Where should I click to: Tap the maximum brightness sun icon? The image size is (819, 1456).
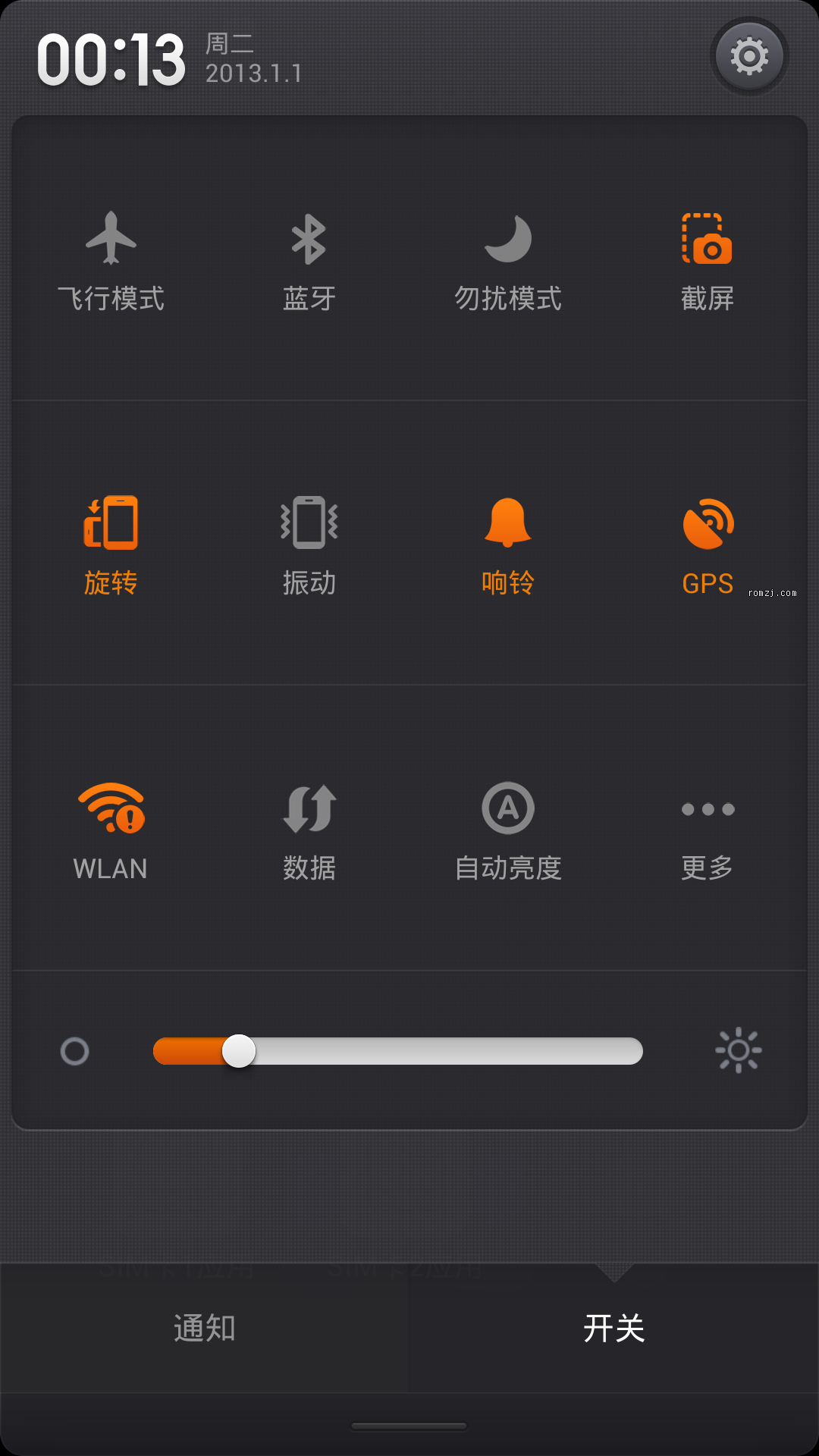point(738,1050)
